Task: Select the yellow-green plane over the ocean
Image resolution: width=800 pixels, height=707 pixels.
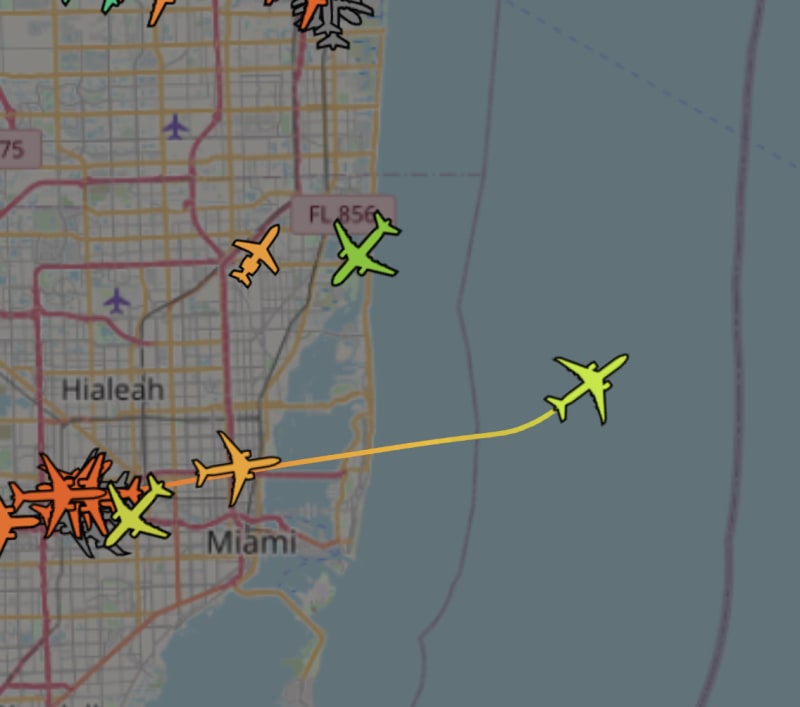Action: (x=593, y=384)
